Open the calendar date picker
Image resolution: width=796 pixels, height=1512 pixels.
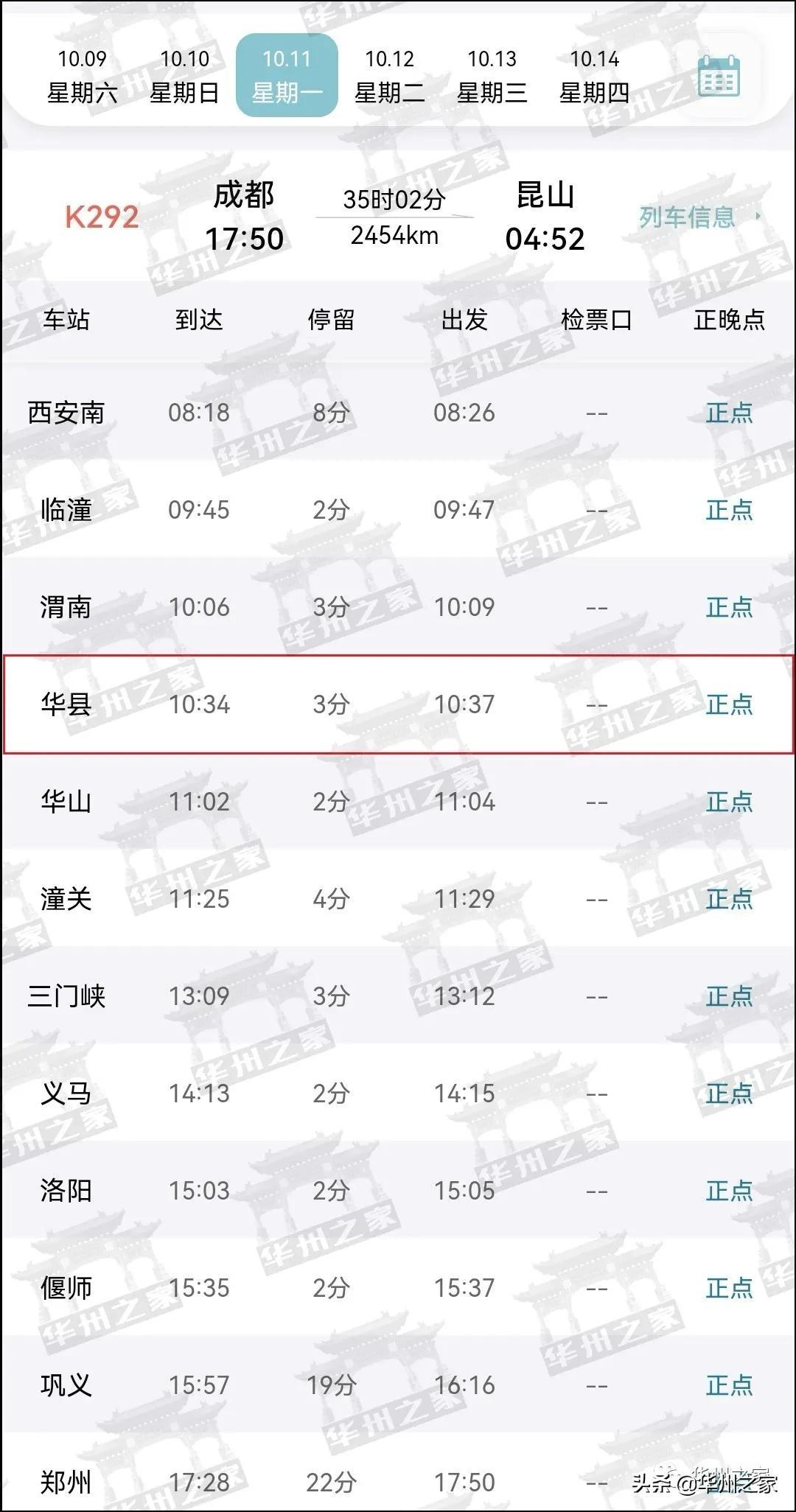tap(718, 76)
